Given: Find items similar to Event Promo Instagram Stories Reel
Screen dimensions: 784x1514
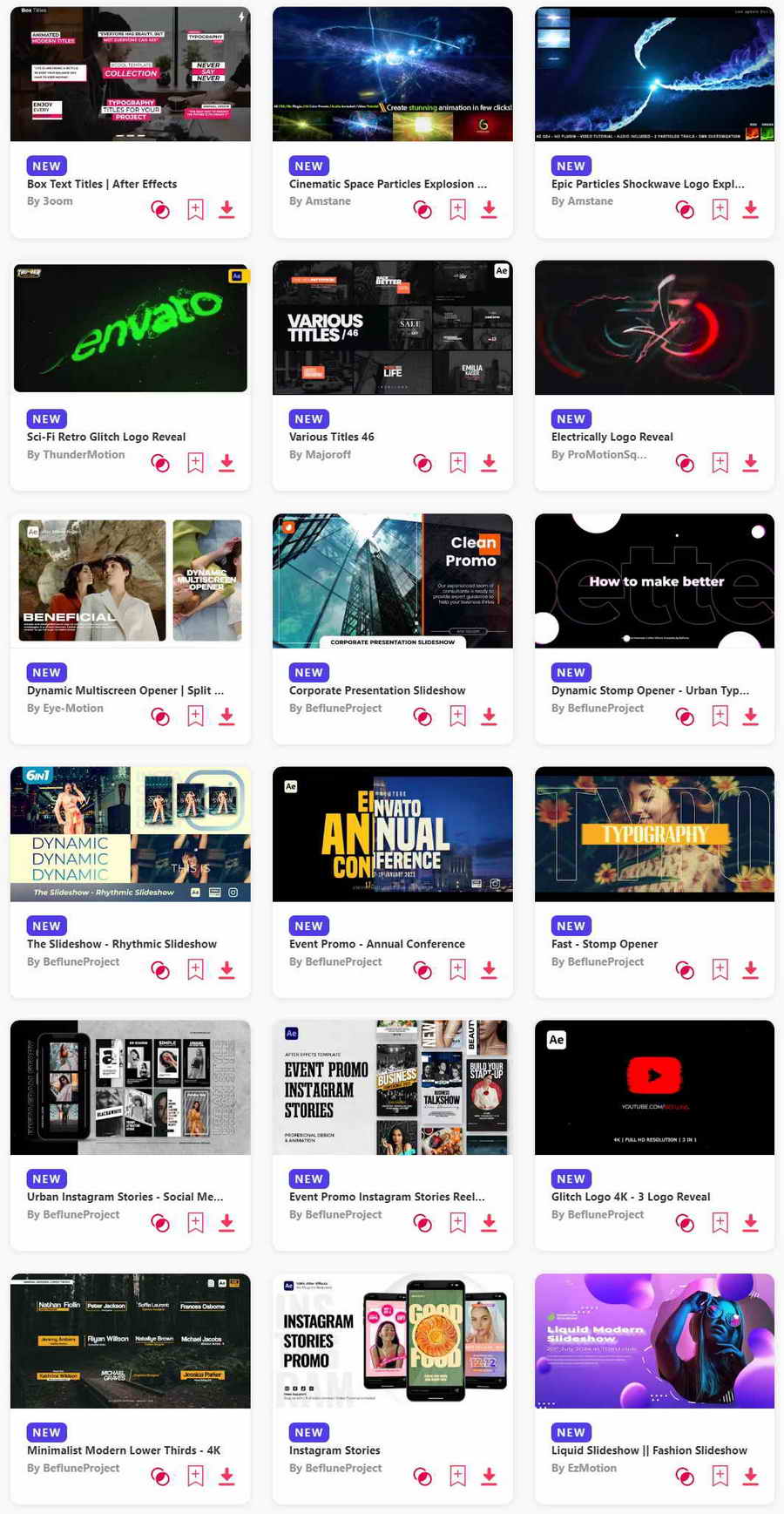Looking at the screenshot, I should 422,1223.
